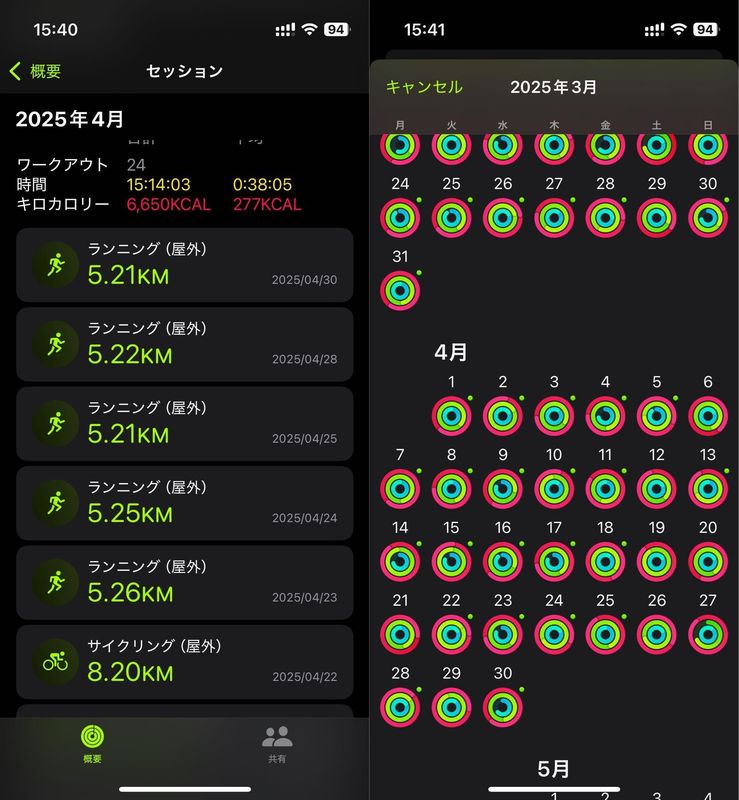This screenshot has height=800, width=739.
Task: Select March 31 in the calendar
Action: tap(400, 290)
